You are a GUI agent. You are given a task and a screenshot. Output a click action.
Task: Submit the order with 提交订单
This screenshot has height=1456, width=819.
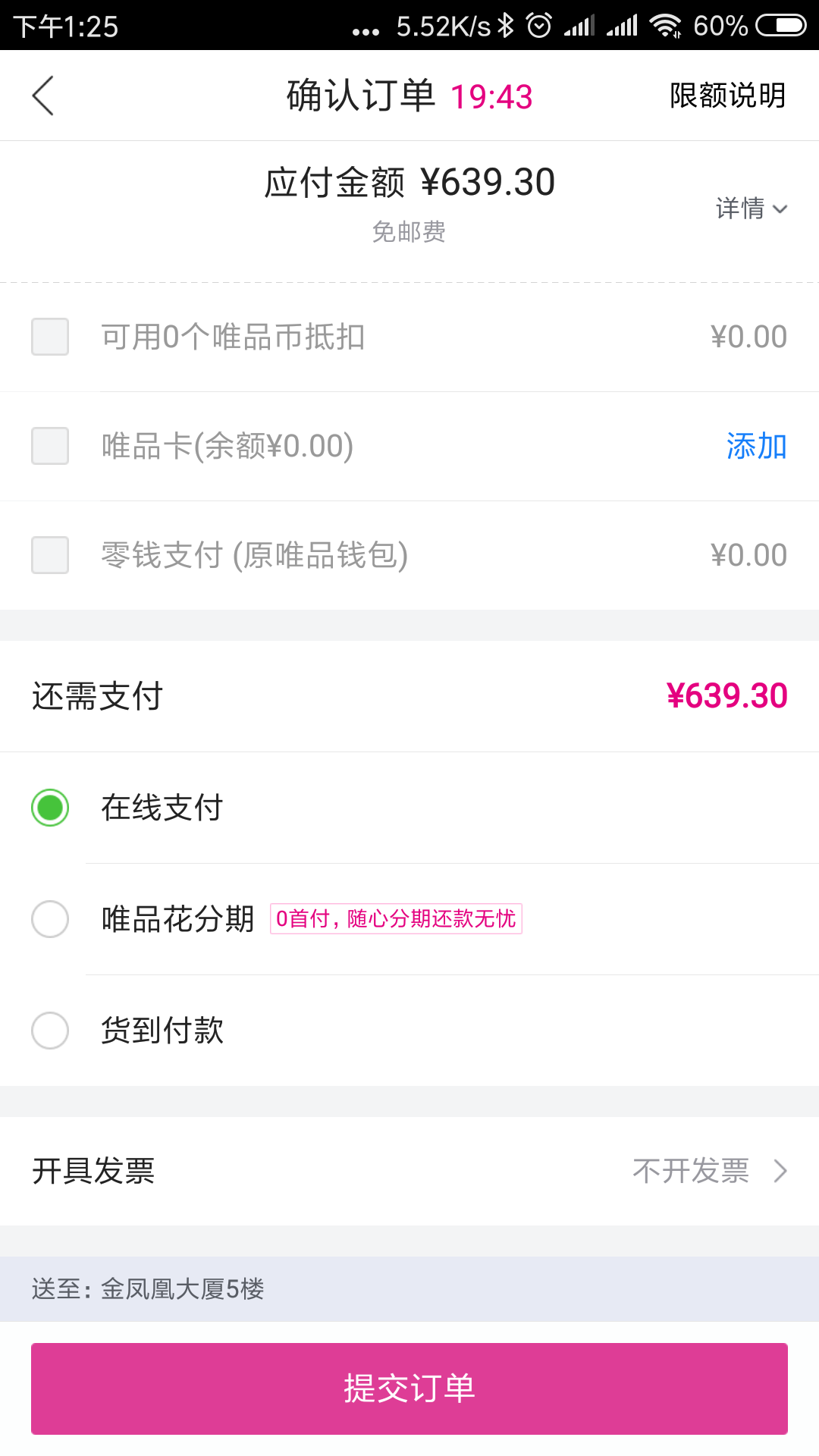(x=409, y=1389)
